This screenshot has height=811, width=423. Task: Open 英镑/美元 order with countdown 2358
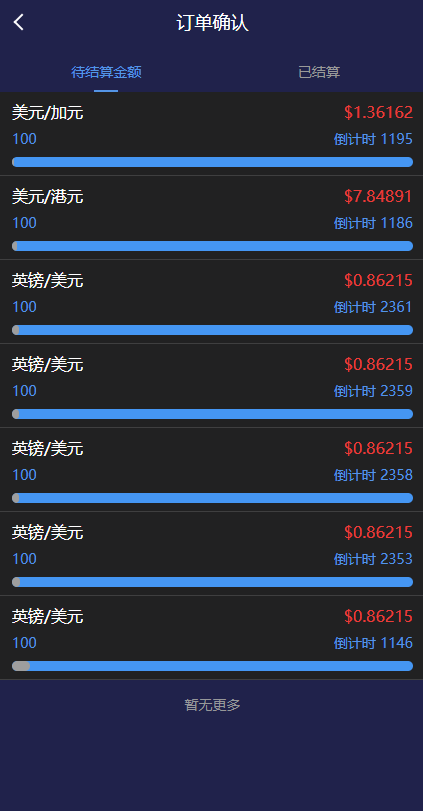(x=212, y=470)
